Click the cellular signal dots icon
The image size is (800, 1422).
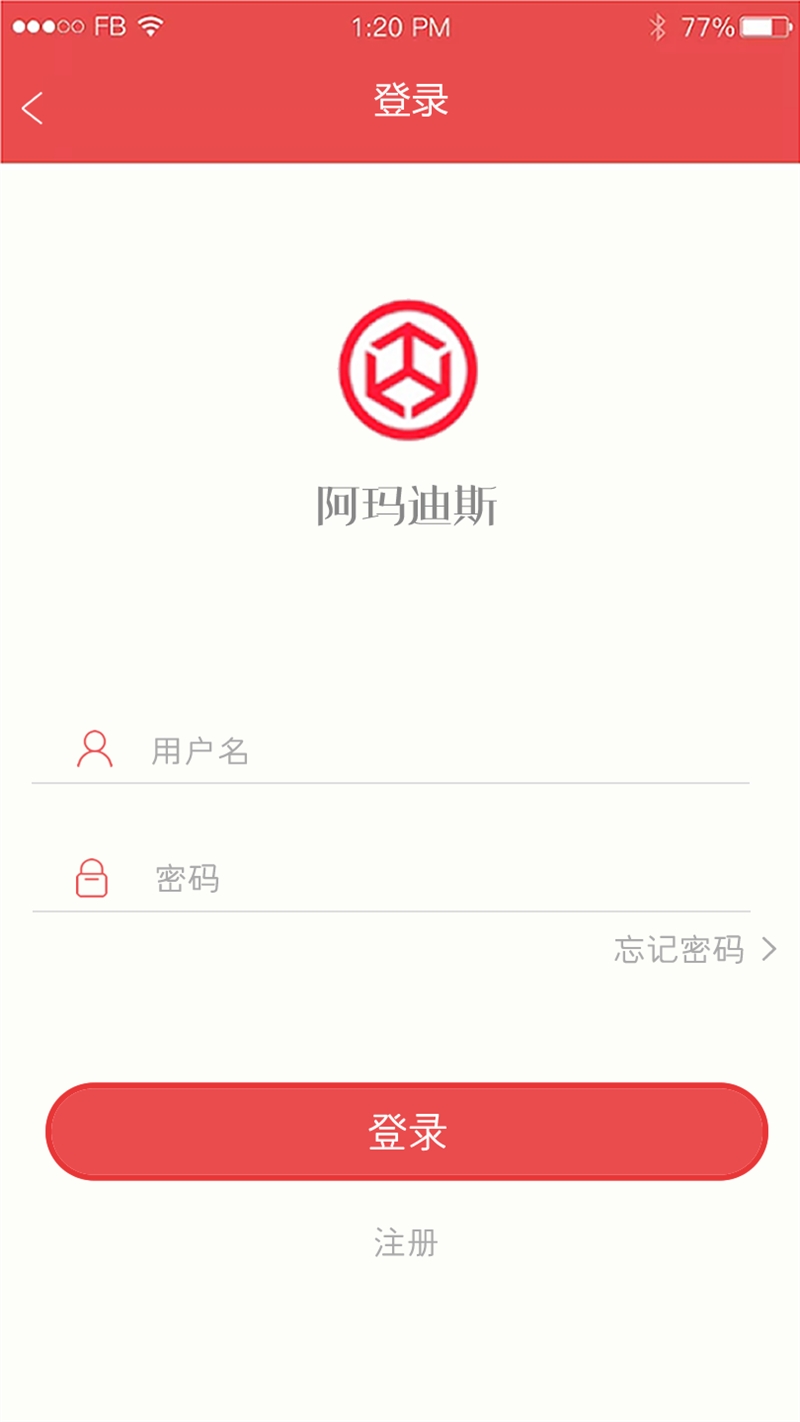(x=45, y=27)
